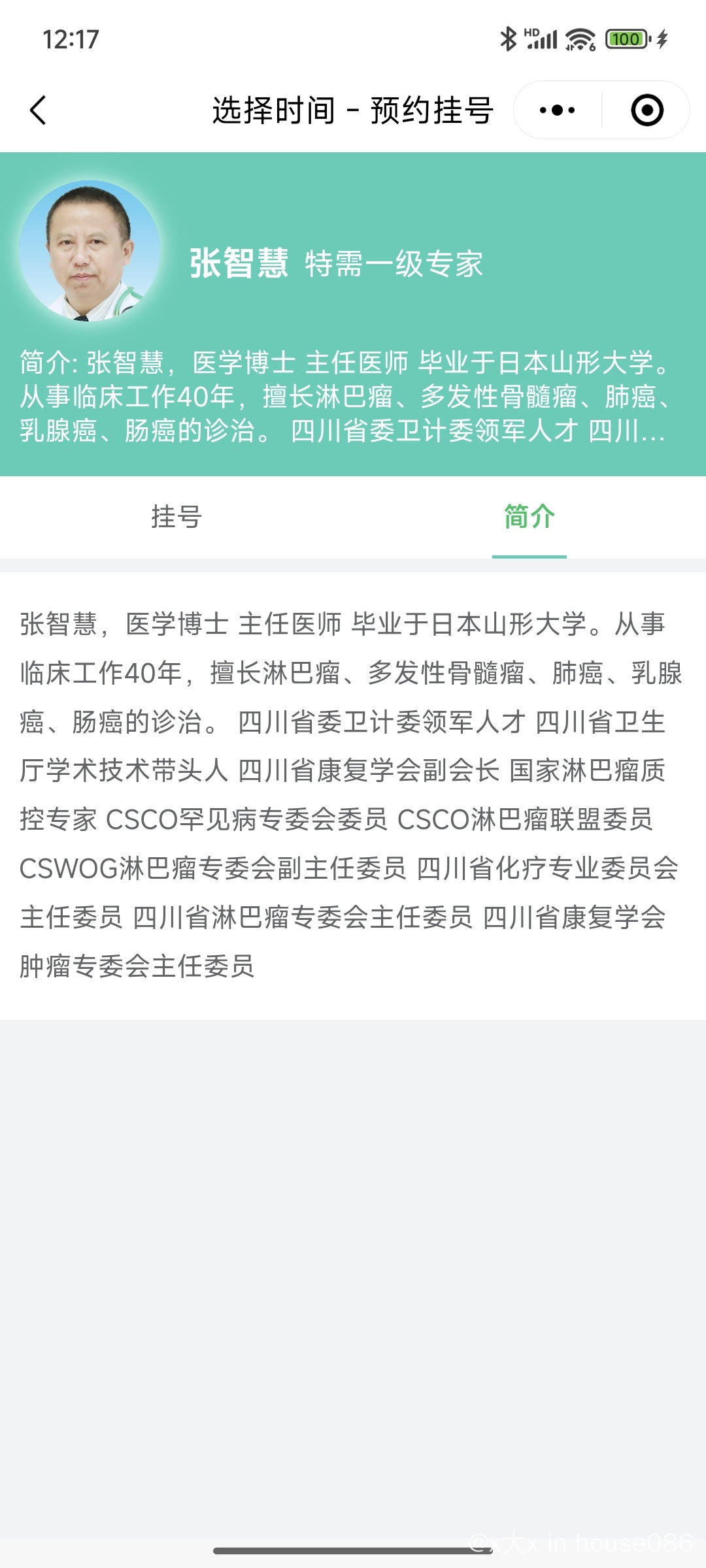Open the mini program three-dot menu
The height and width of the screenshot is (1568, 706).
[557, 110]
